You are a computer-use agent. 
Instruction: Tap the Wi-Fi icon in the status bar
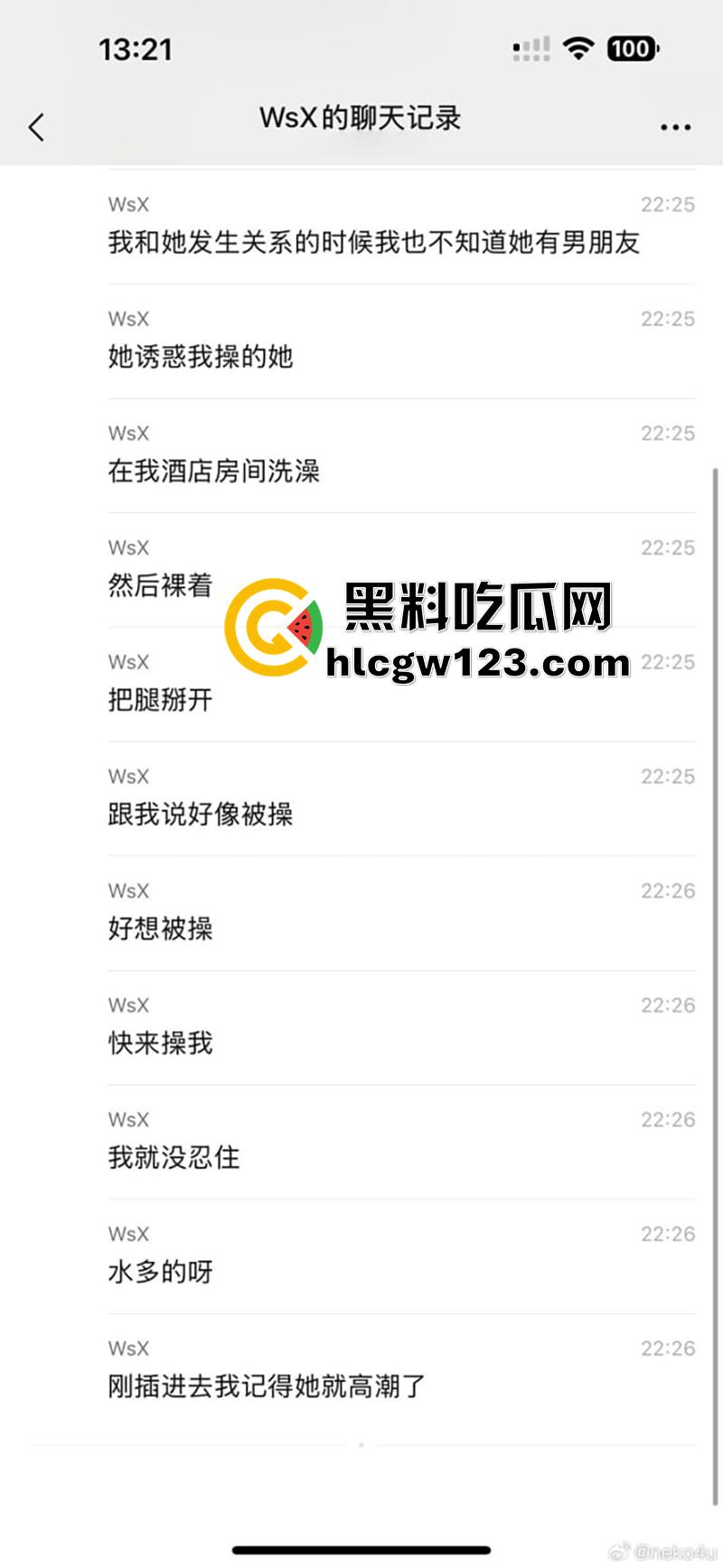(579, 49)
